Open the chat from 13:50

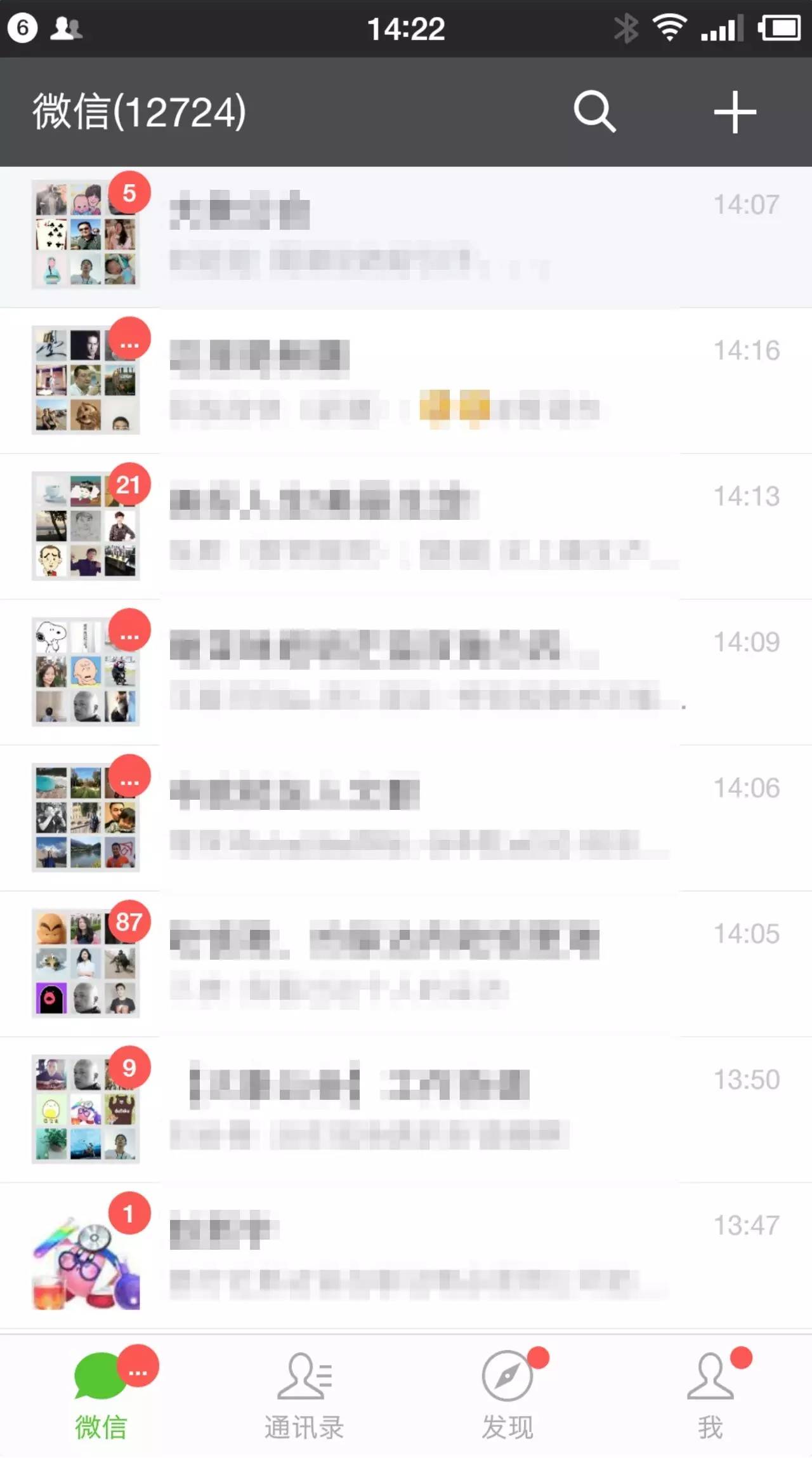(406, 1110)
